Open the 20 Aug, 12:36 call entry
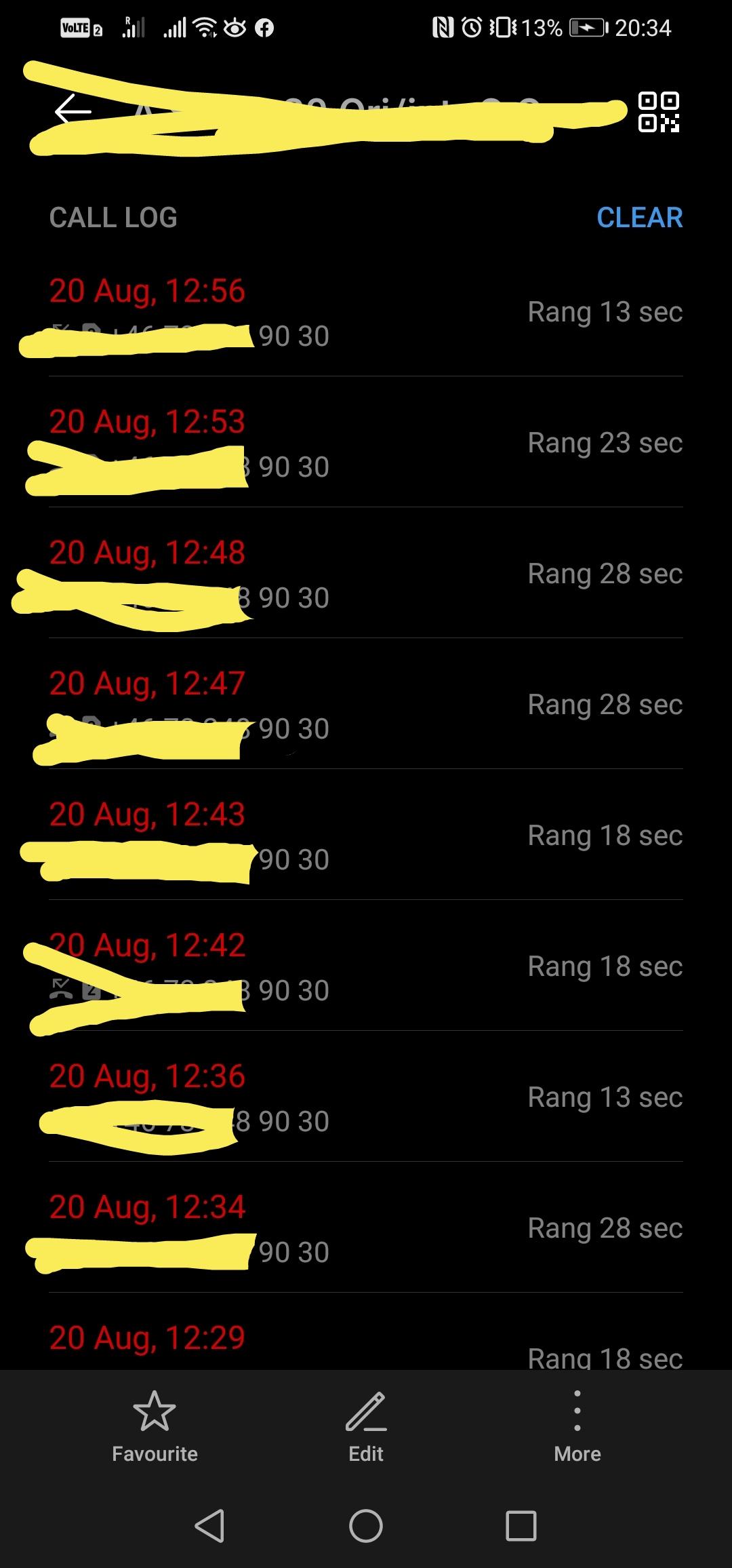Image resolution: width=732 pixels, height=1568 pixels. point(366,1097)
